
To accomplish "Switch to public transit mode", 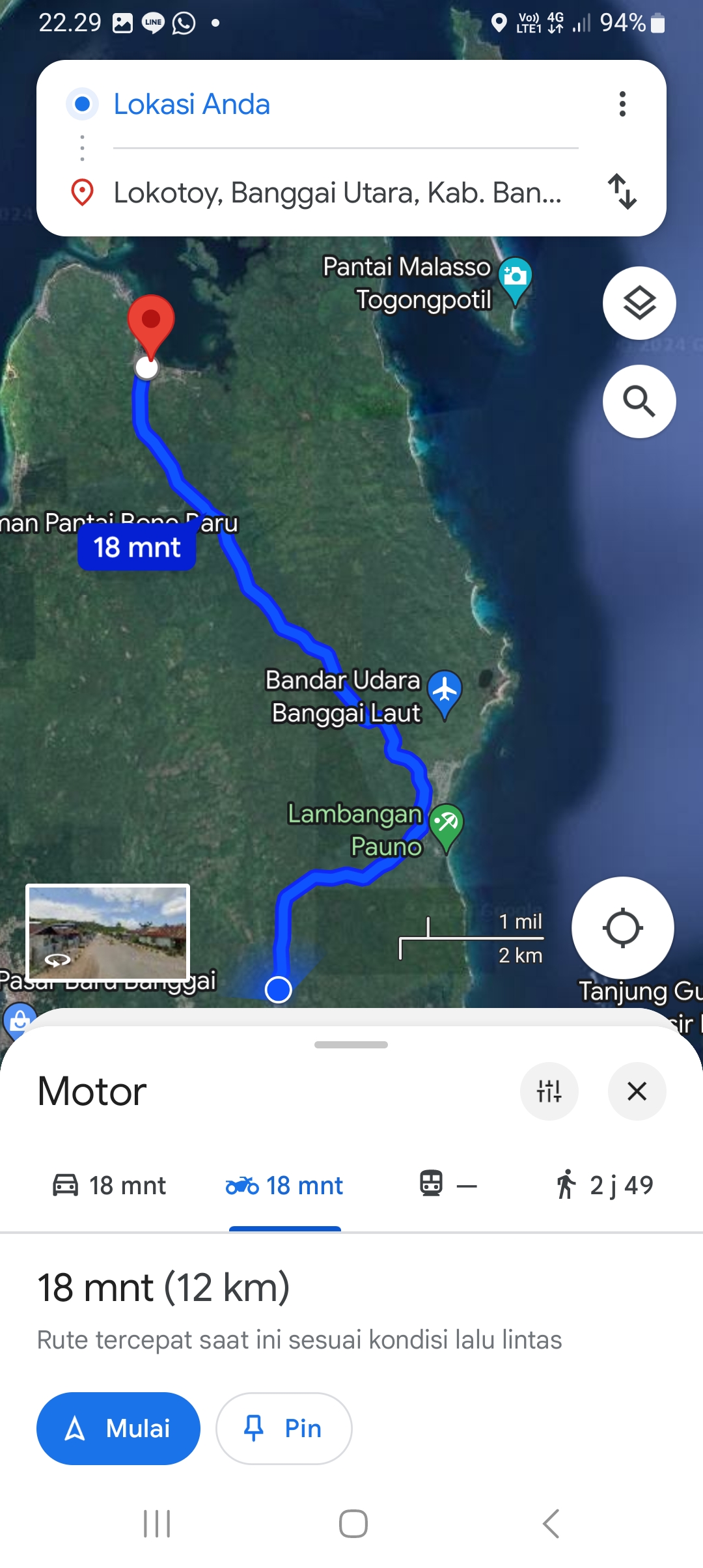I will point(448,1185).
